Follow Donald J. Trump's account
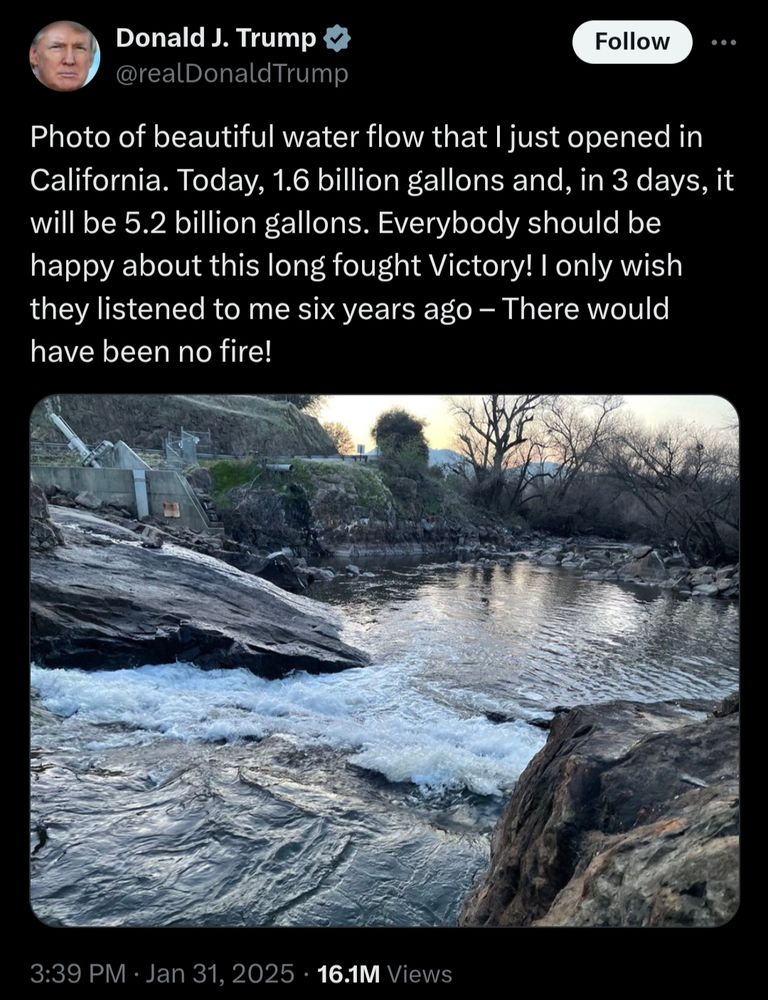This screenshot has height=1000, width=768. [x=632, y=42]
